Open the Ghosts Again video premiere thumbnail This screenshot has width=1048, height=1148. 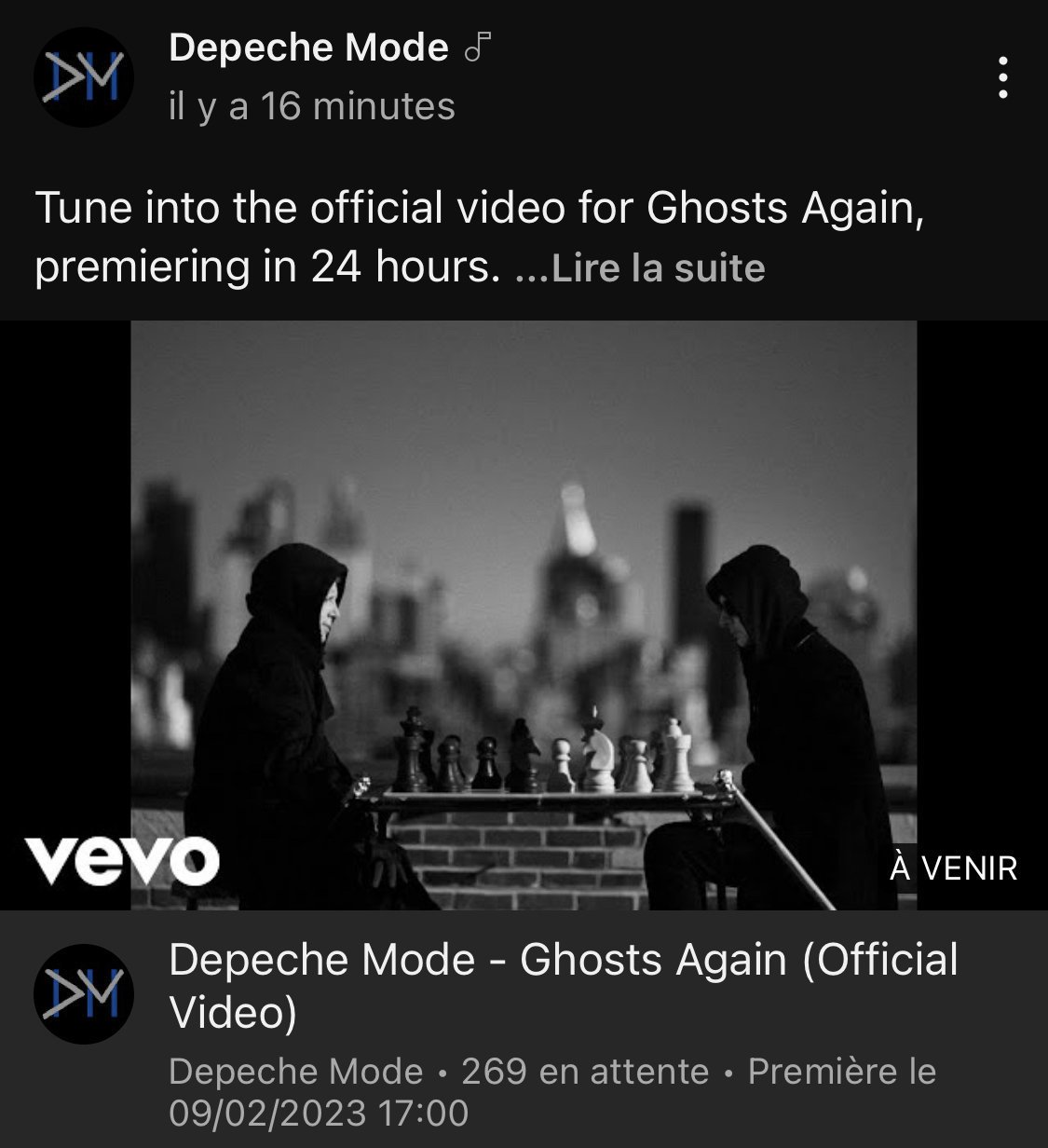point(524,615)
